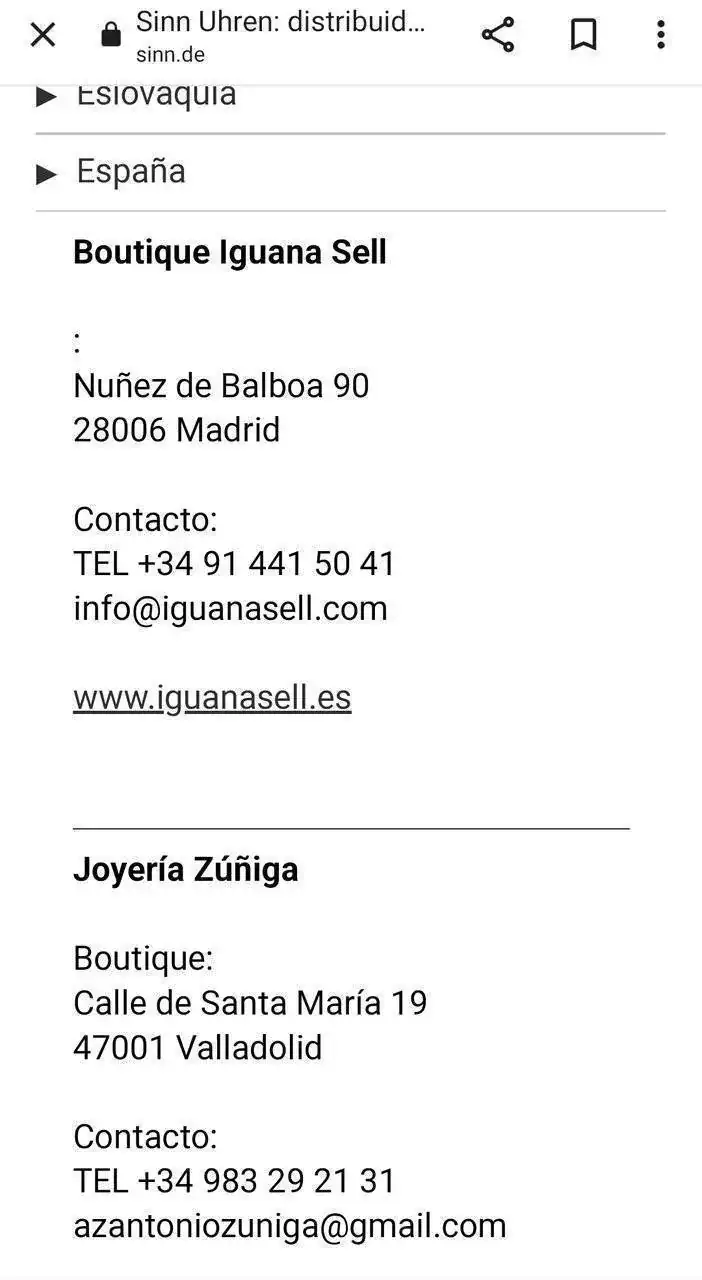Screen dimensions: 702x1280
Task: Open the browser overflow menu
Action: tap(660, 35)
